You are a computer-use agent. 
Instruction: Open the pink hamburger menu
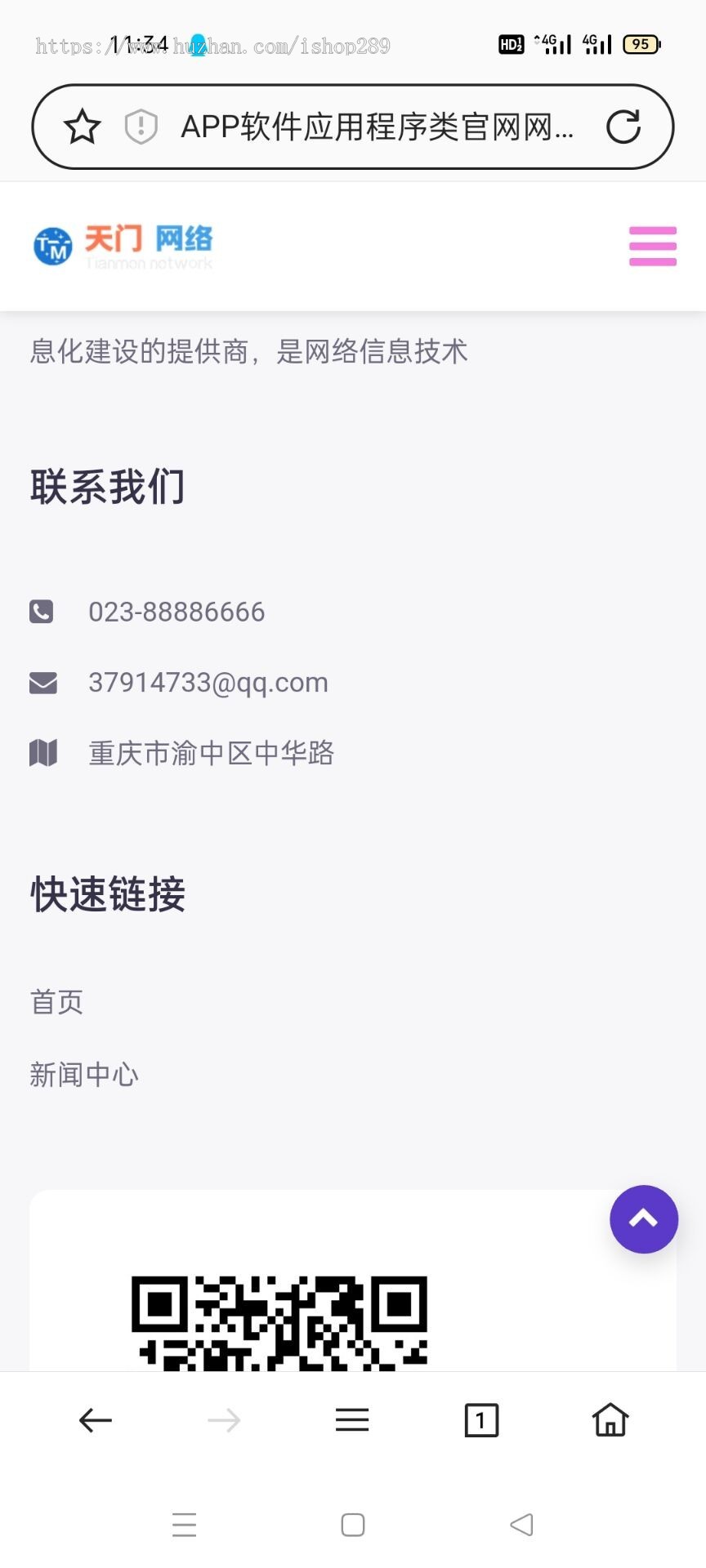(652, 246)
